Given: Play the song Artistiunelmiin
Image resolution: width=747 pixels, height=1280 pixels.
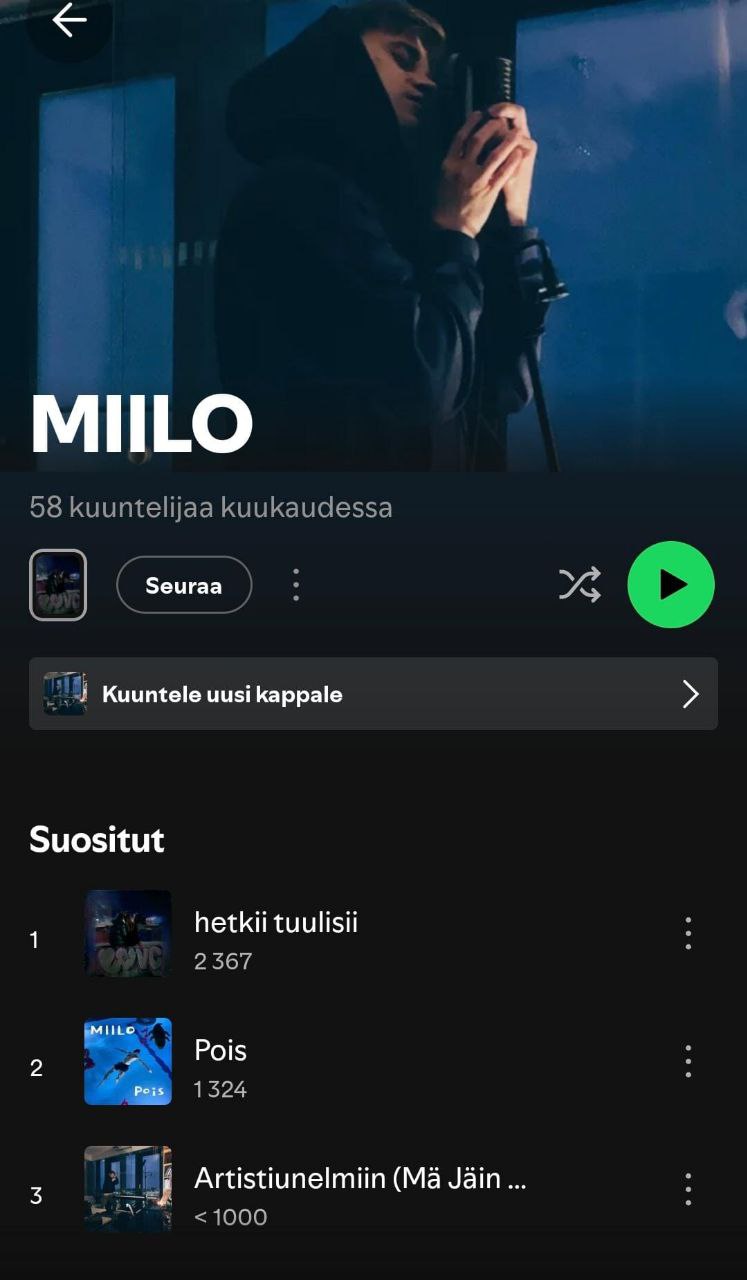Looking at the screenshot, I should click(360, 1179).
